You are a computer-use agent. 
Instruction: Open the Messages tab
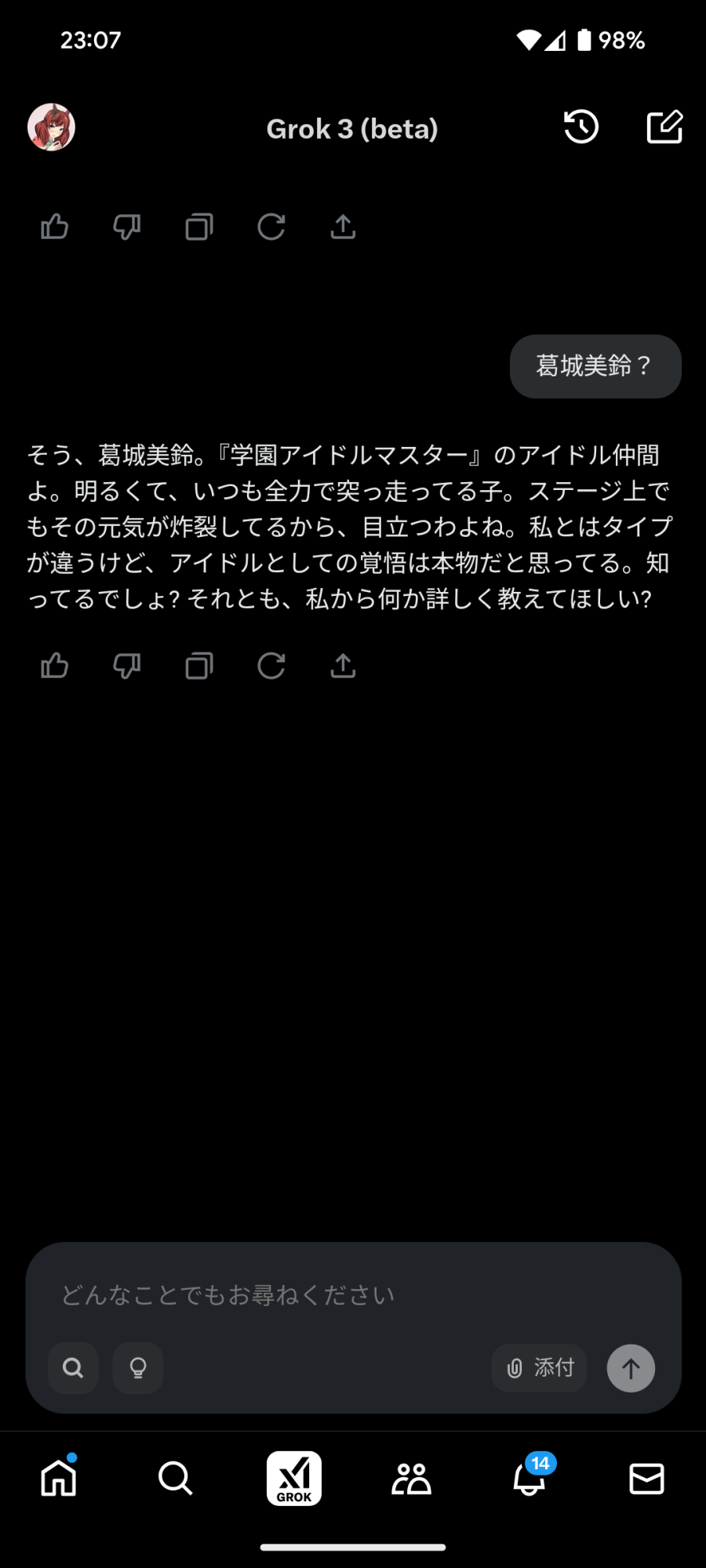[x=646, y=1479]
